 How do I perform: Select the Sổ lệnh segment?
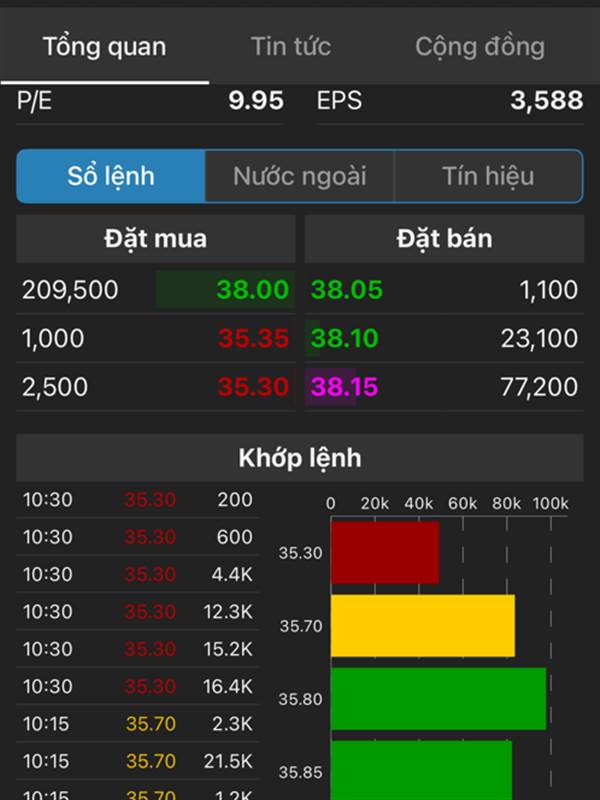(x=111, y=177)
